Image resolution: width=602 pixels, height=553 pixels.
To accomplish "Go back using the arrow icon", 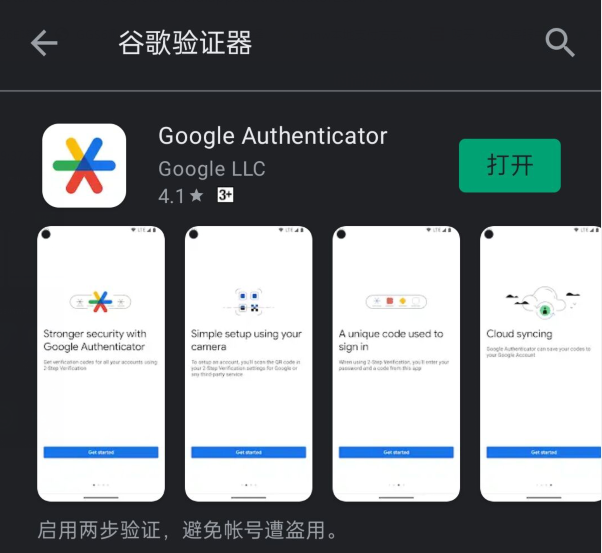I will (x=44, y=43).
